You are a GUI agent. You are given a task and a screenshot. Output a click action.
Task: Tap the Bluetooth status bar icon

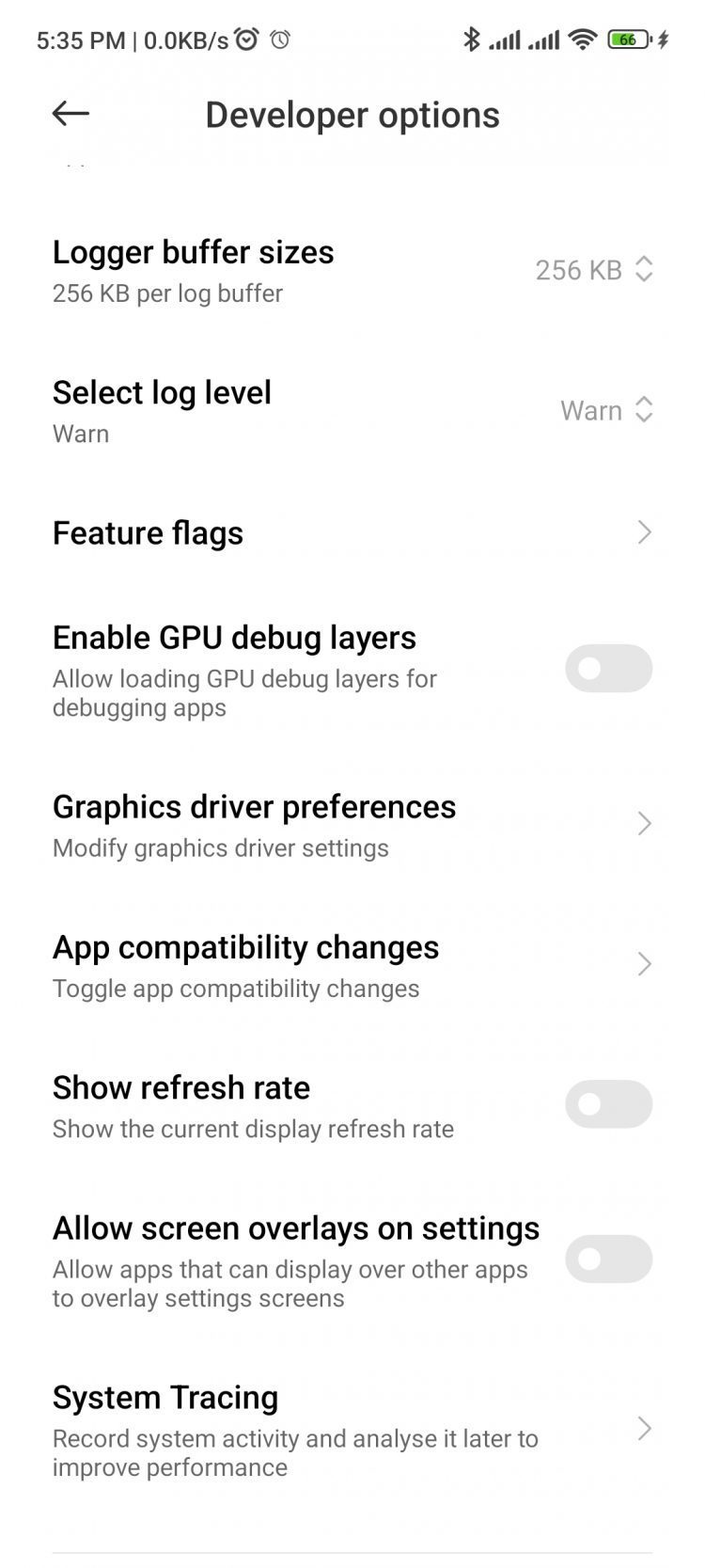(x=472, y=40)
